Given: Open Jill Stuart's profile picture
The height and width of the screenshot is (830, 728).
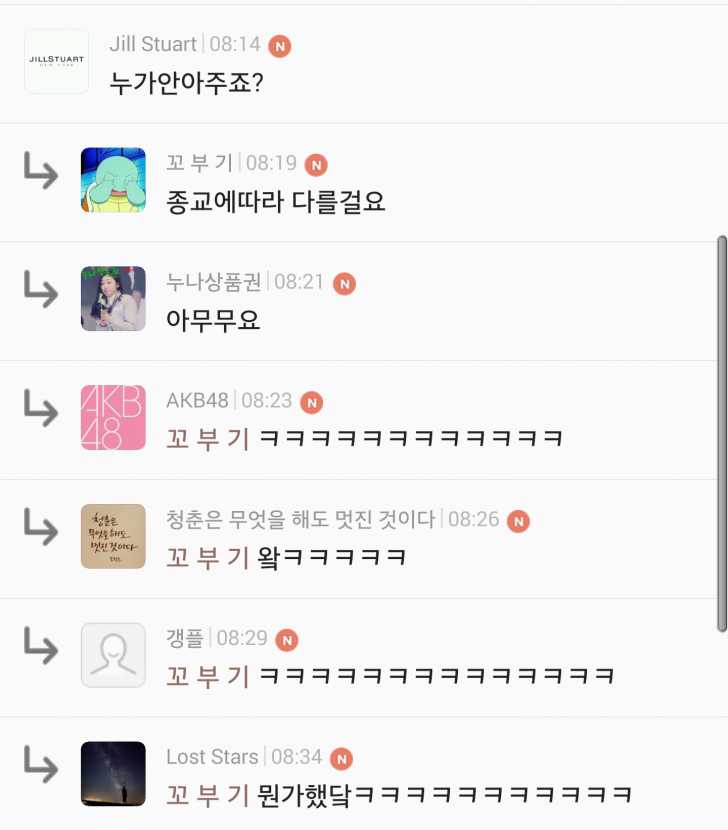Looking at the screenshot, I should pyautogui.click(x=56, y=61).
